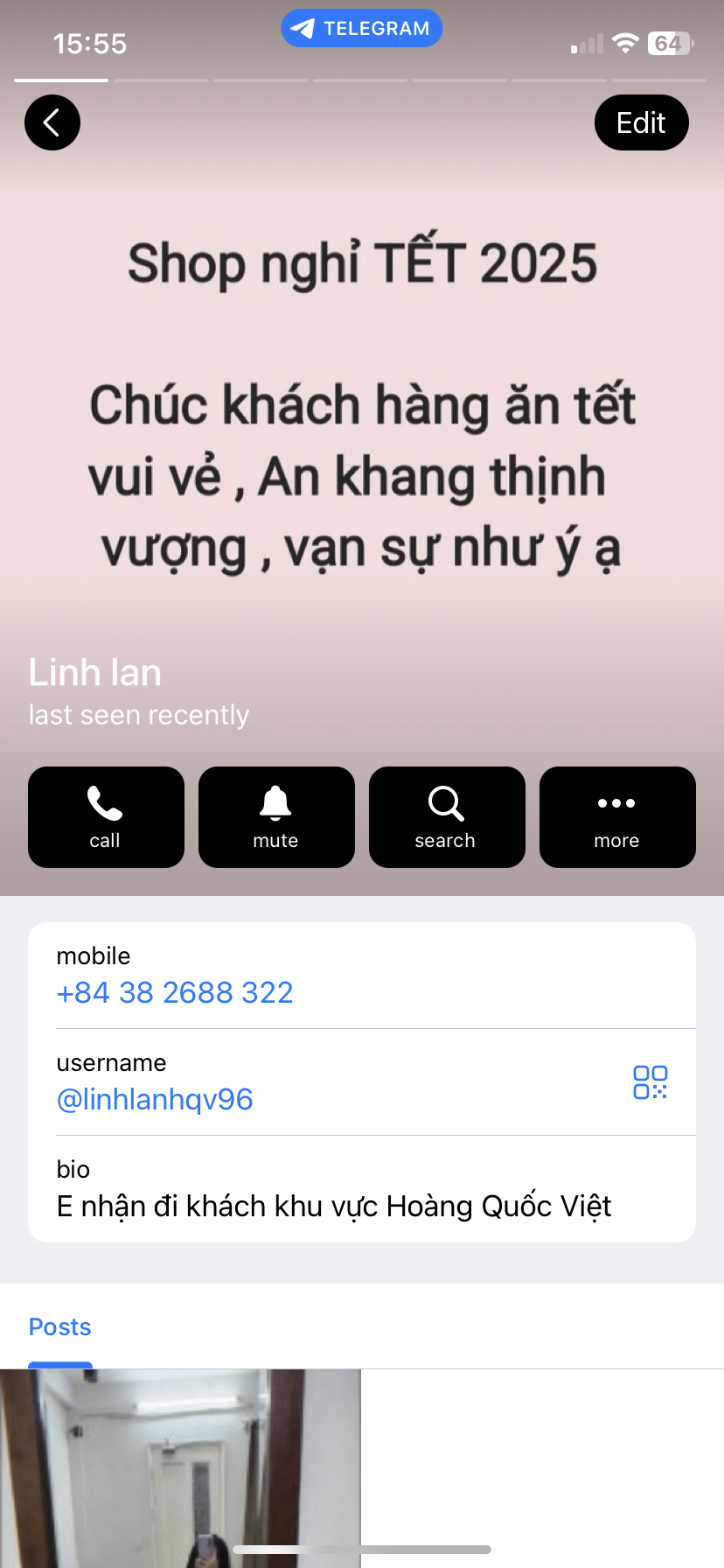Return to Telegram via top pill

[361, 28]
